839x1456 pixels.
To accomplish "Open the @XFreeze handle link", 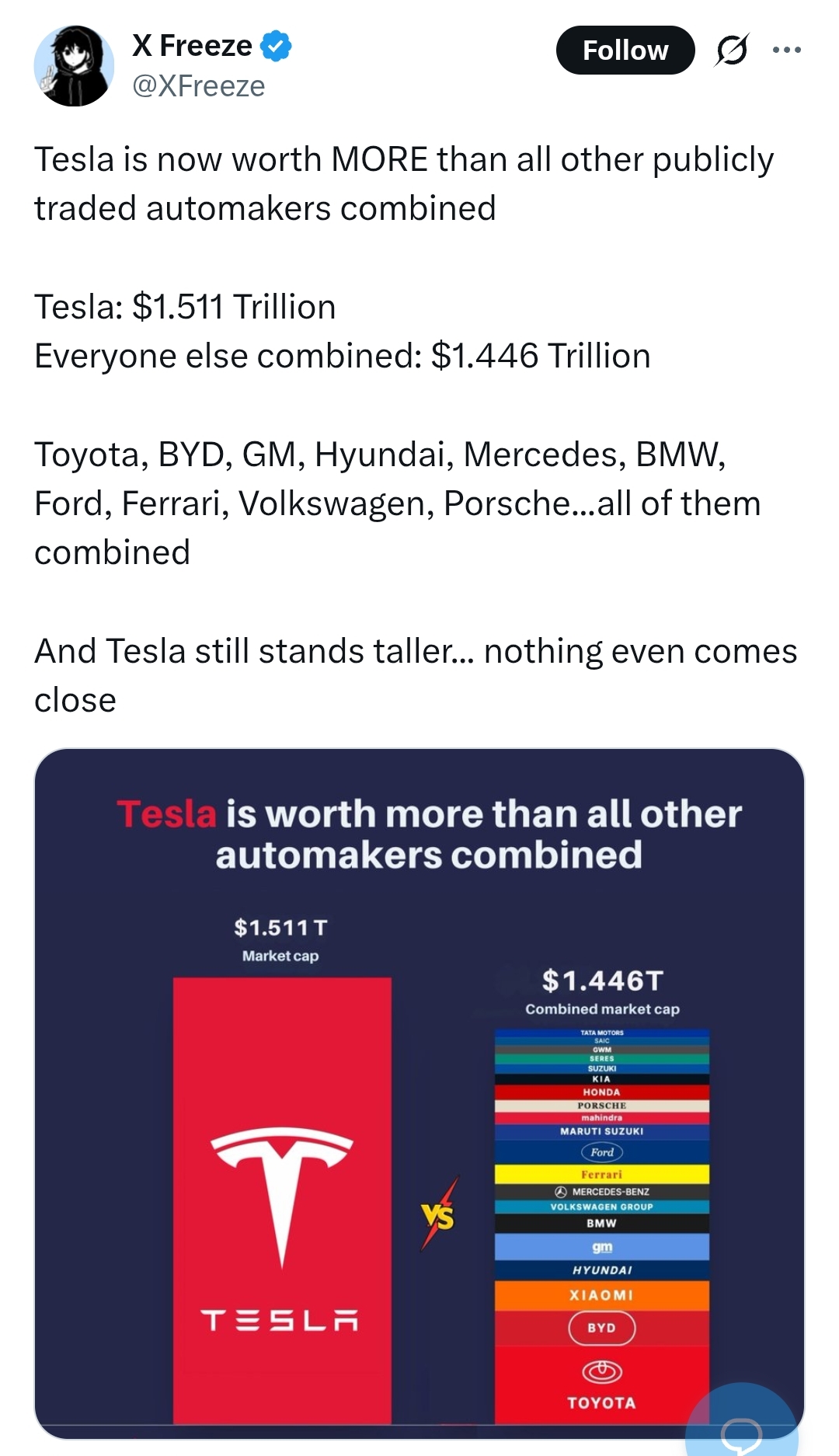I will coord(199,86).
